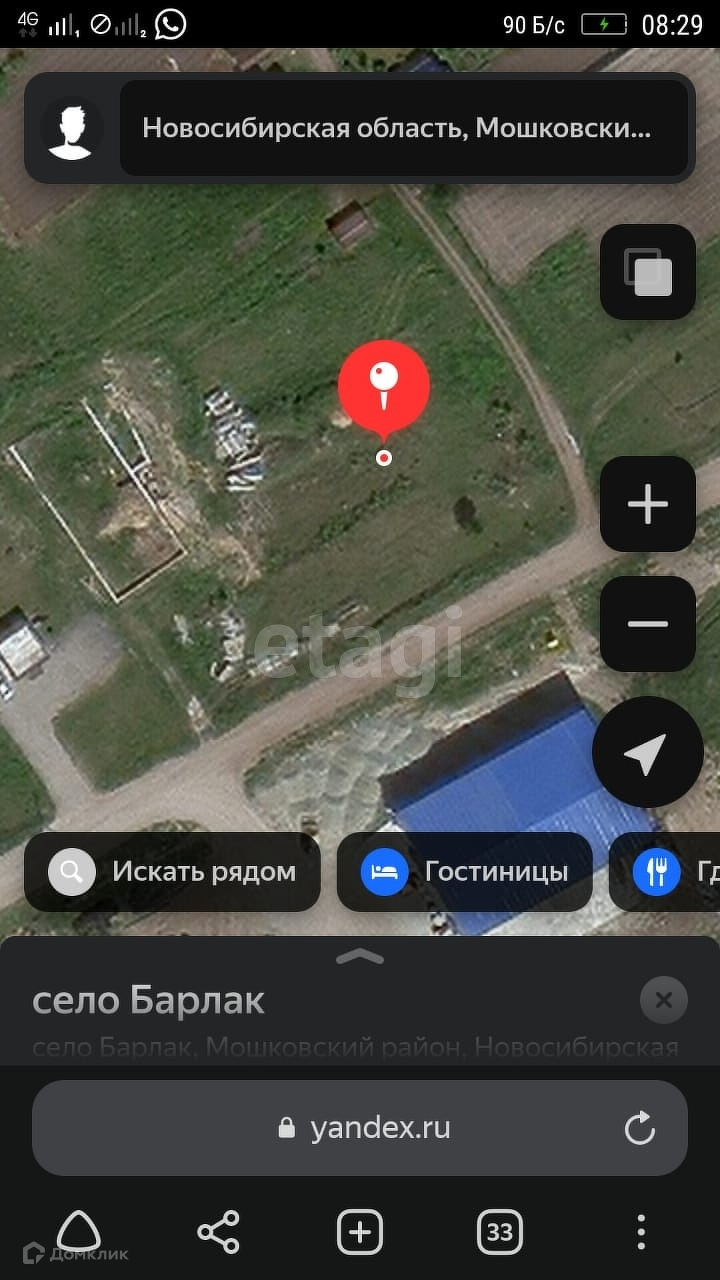Expand the село Барлак info card

[x=360, y=958]
